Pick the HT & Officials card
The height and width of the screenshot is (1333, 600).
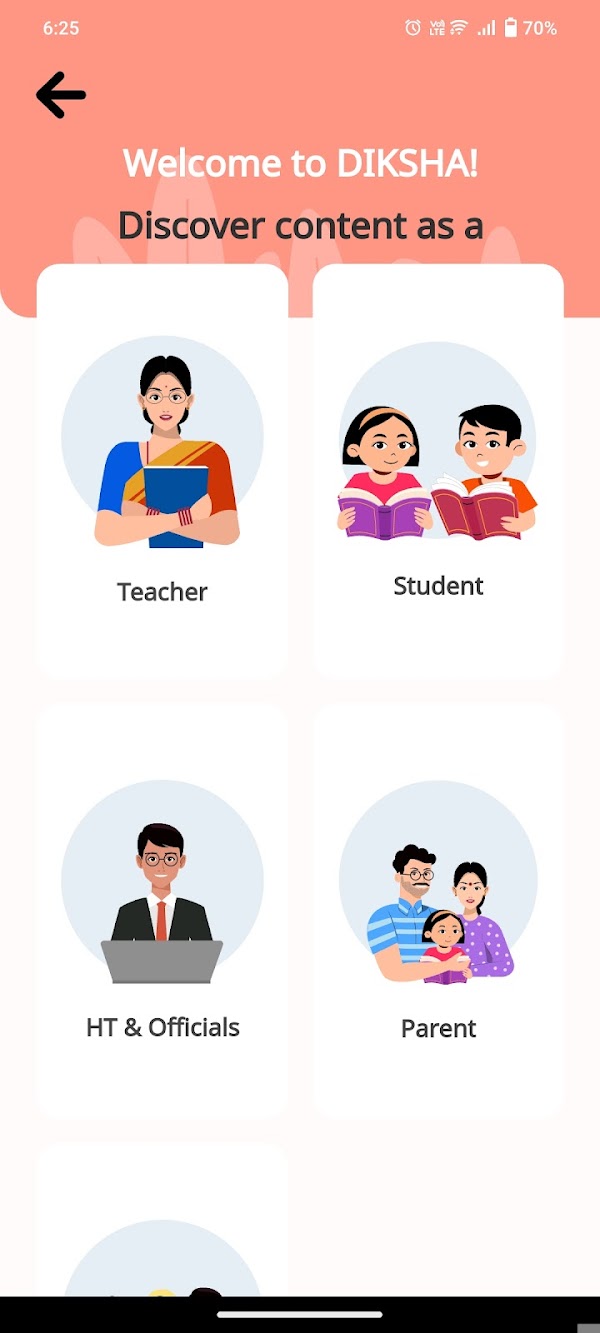click(x=162, y=910)
